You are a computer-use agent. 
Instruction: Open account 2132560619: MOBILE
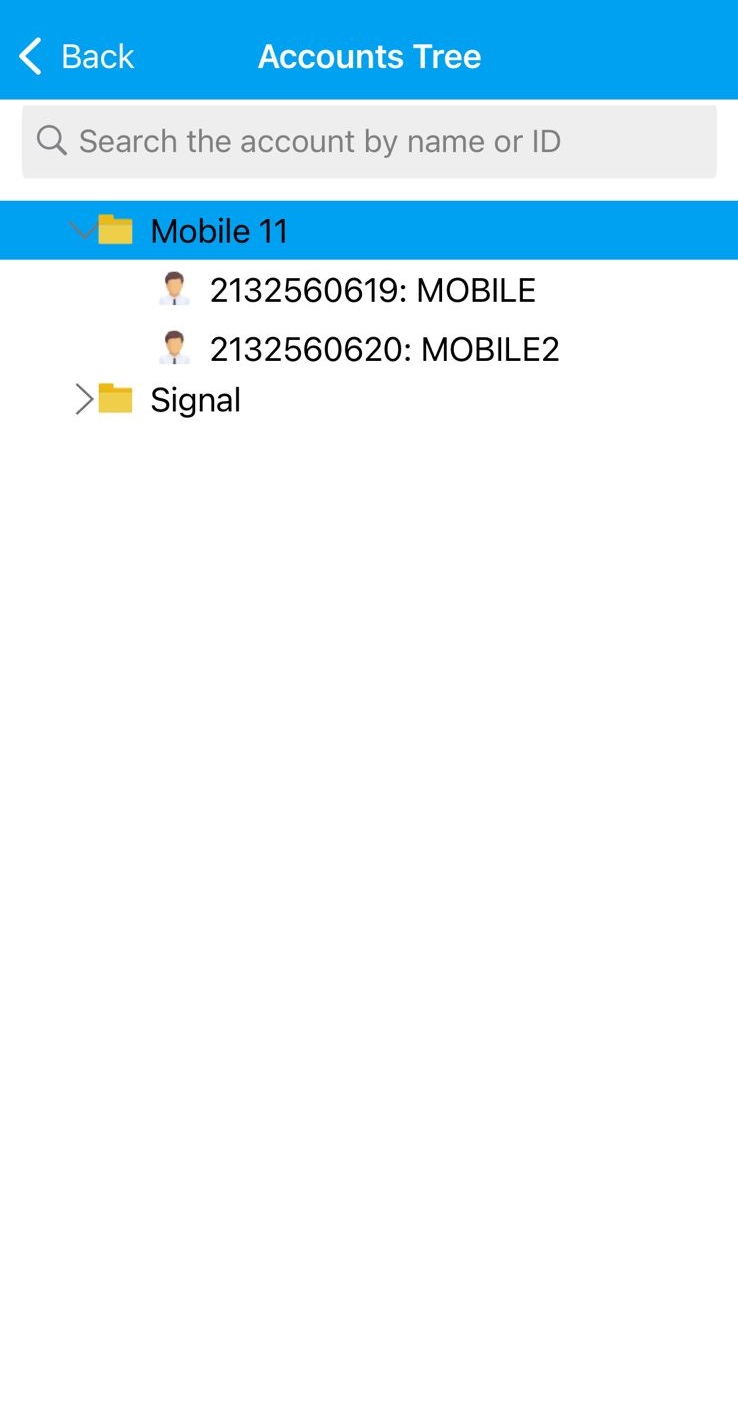pos(372,290)
